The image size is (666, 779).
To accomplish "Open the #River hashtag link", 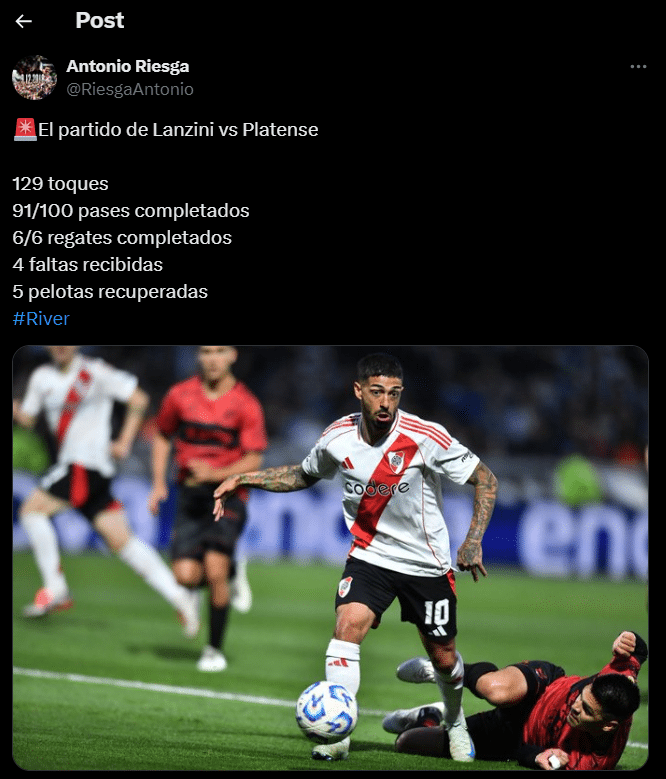I will click(41, 318).
